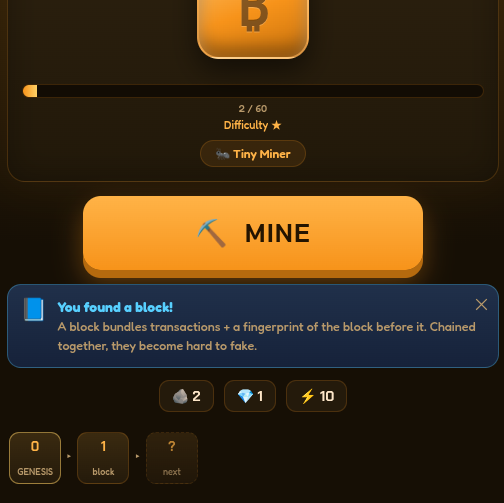The height and width of the screenshot is (503, 504).
Task: Tap the lightning energy counter chip
Action: (x=316, y=396)
